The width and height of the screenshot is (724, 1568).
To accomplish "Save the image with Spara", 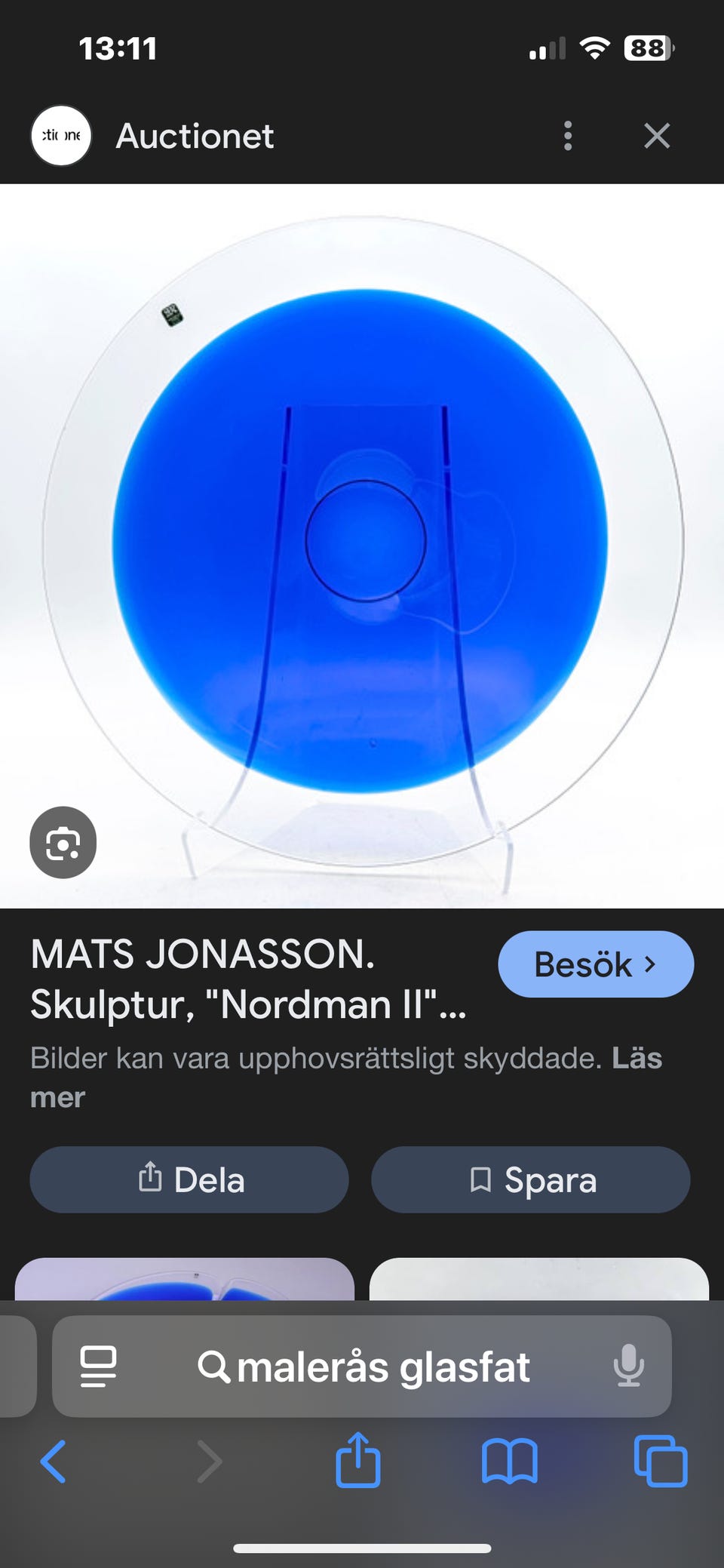I will point(531,1179).
